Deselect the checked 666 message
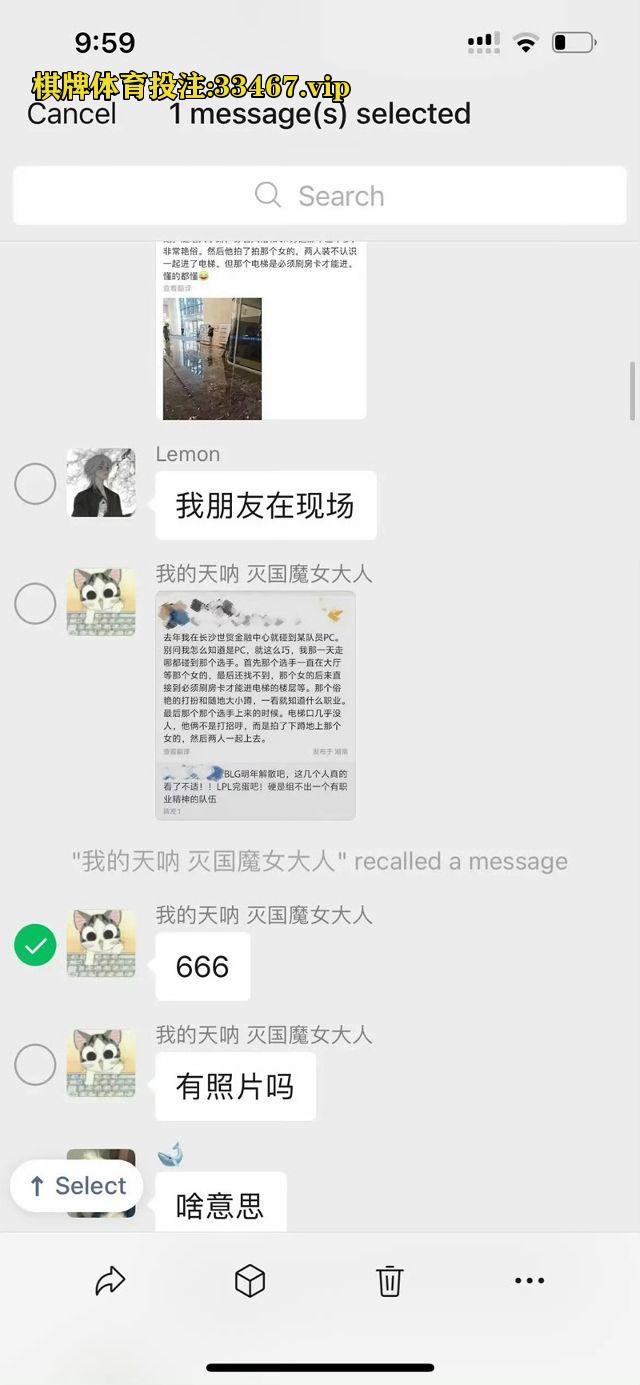This screenshot has height=1385, width=640. (35, 945)
